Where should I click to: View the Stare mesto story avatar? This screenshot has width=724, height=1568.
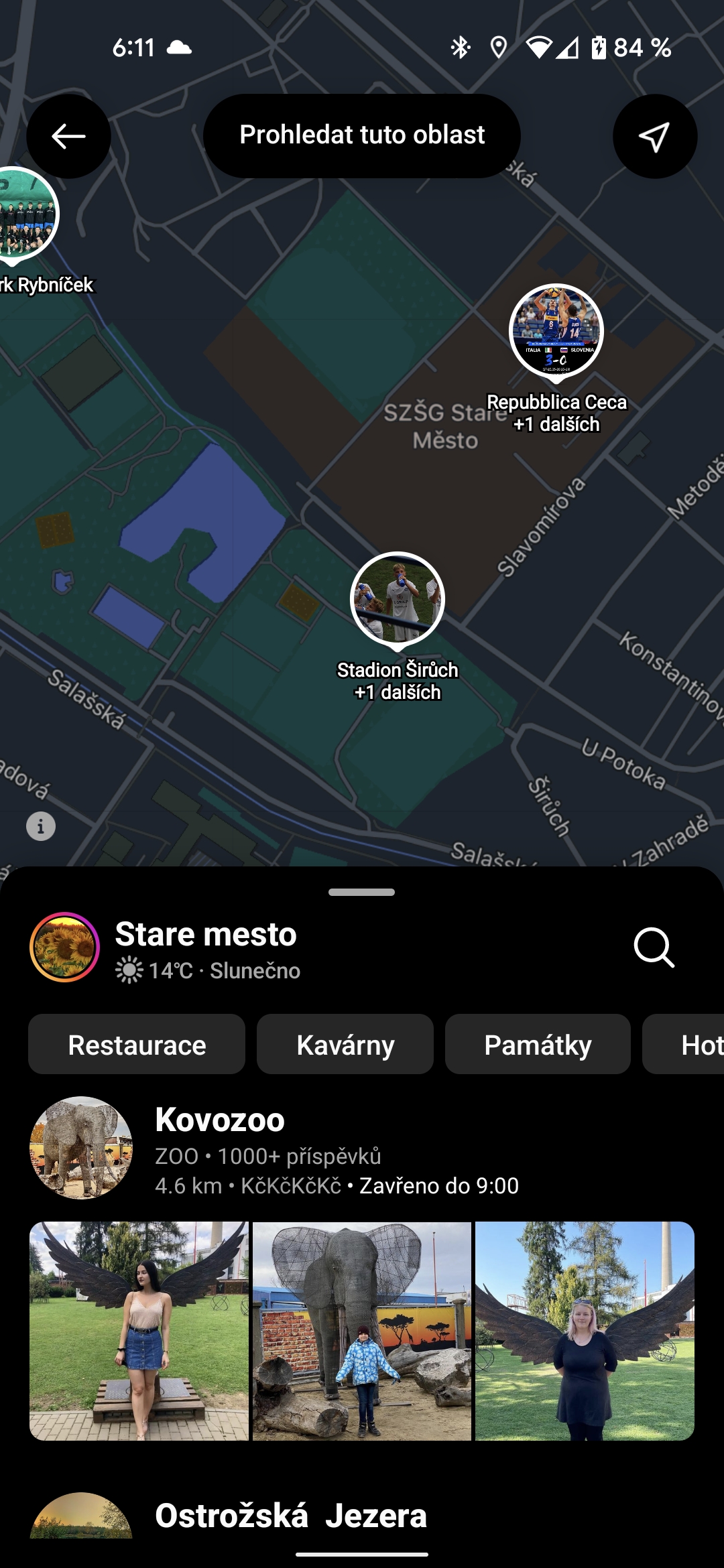64,947
